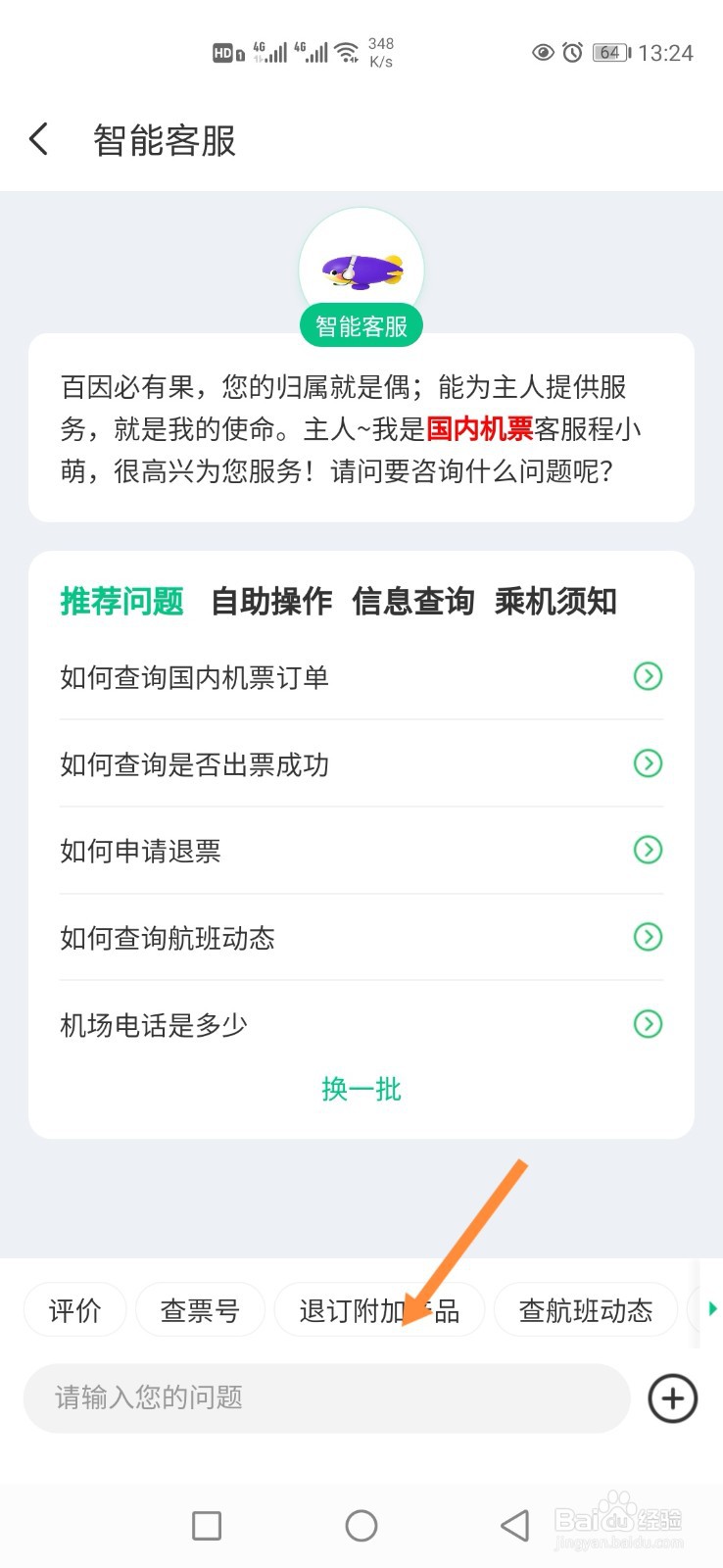Tap the alarm clock icon in status bar
Screen dimensions: 723x1568
[x=571, y=53]
